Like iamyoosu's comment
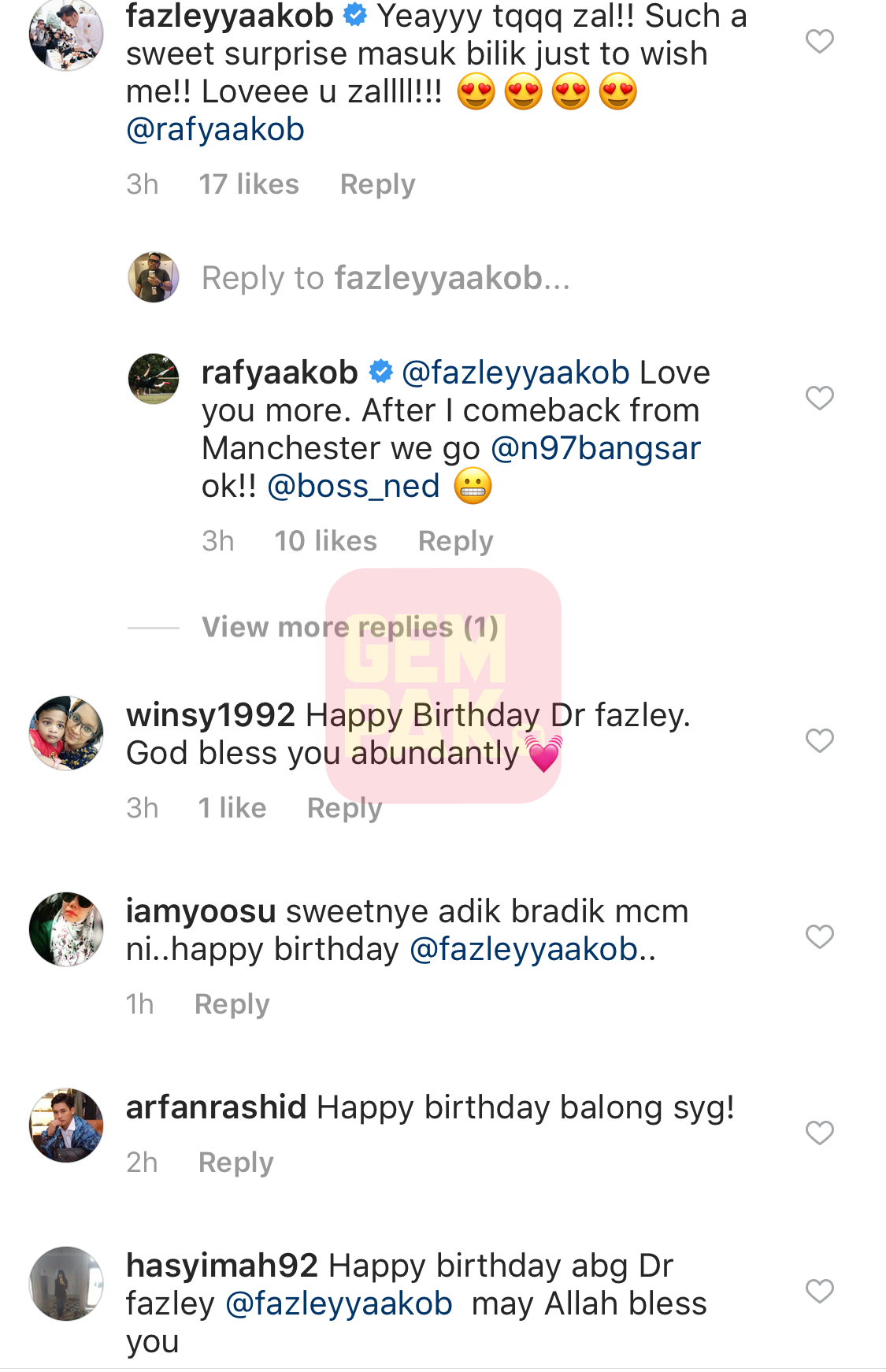Image resolution: width=886 pixels, height=1372 pixels. pyautogui.click(x=819, y=936)
